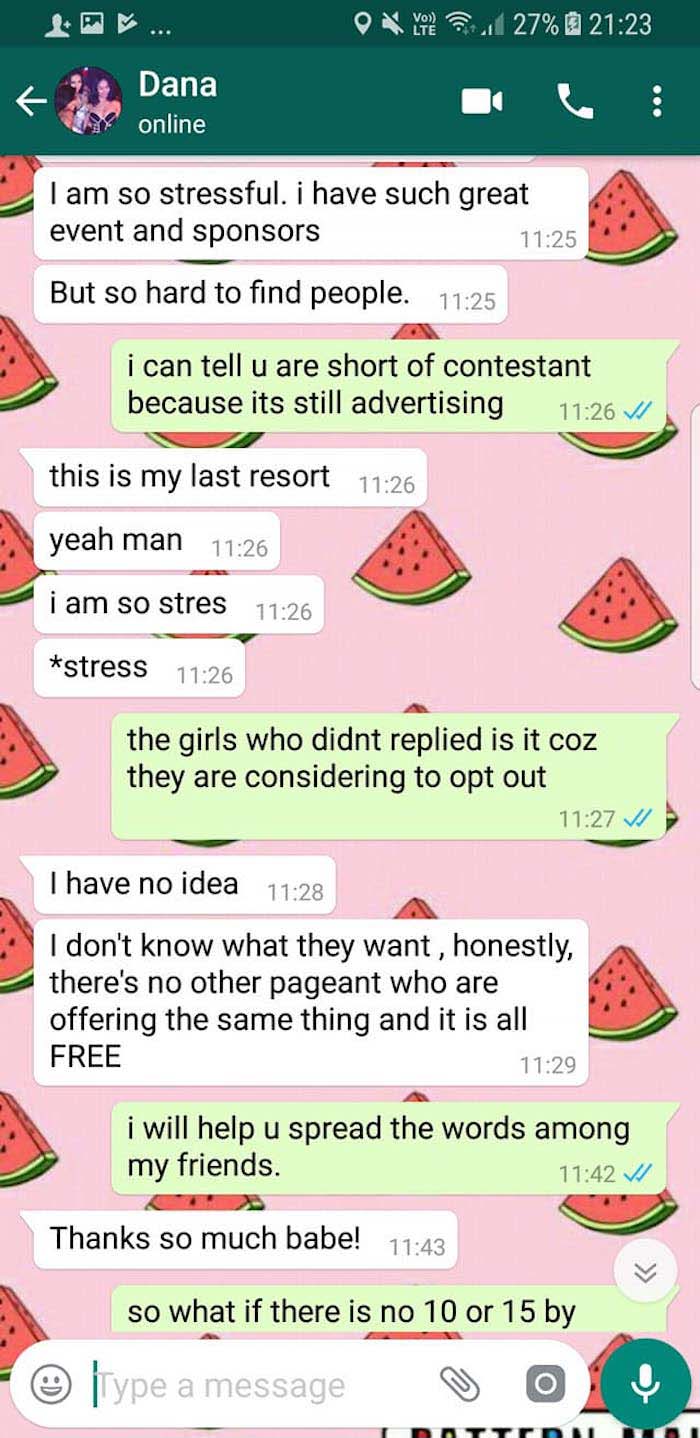Screen dimensions: 700x1438
Task: Focus the Type a message field
Action: [x=250, y=1385]
